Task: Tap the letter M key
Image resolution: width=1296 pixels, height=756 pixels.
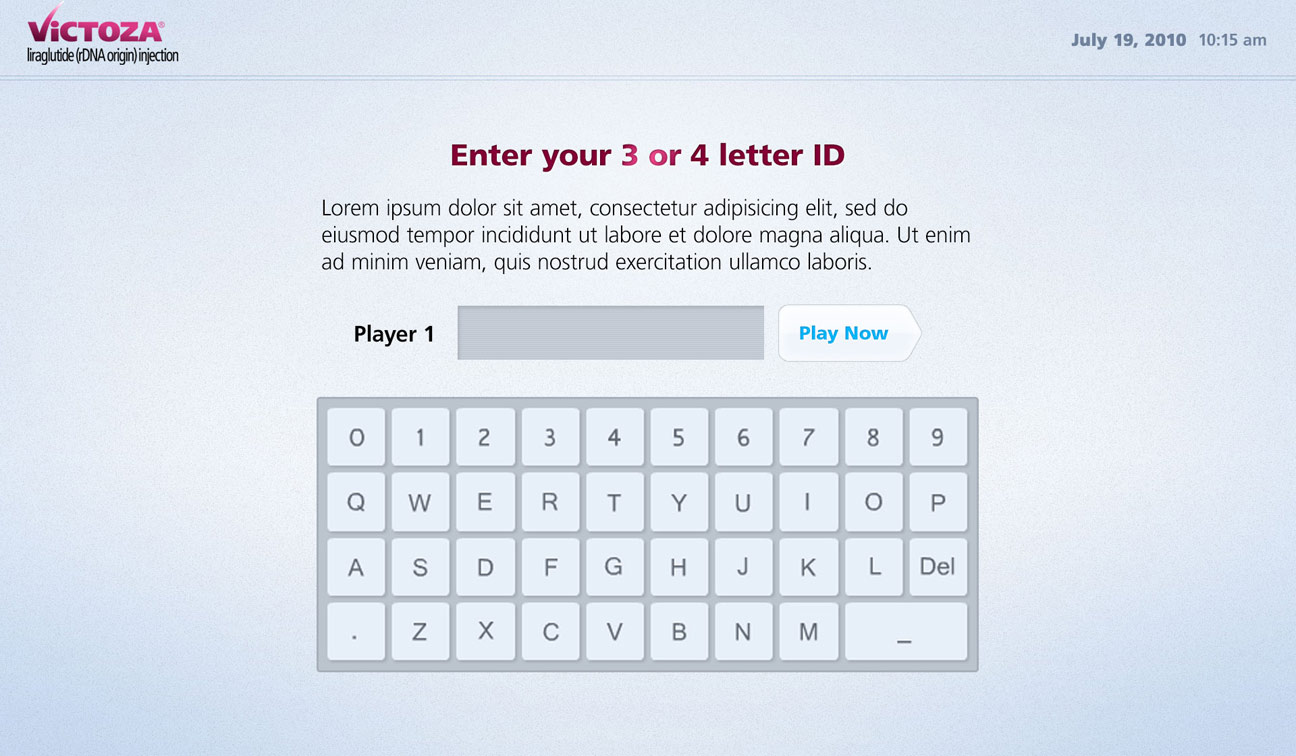Action: click(x=808, y=632)
